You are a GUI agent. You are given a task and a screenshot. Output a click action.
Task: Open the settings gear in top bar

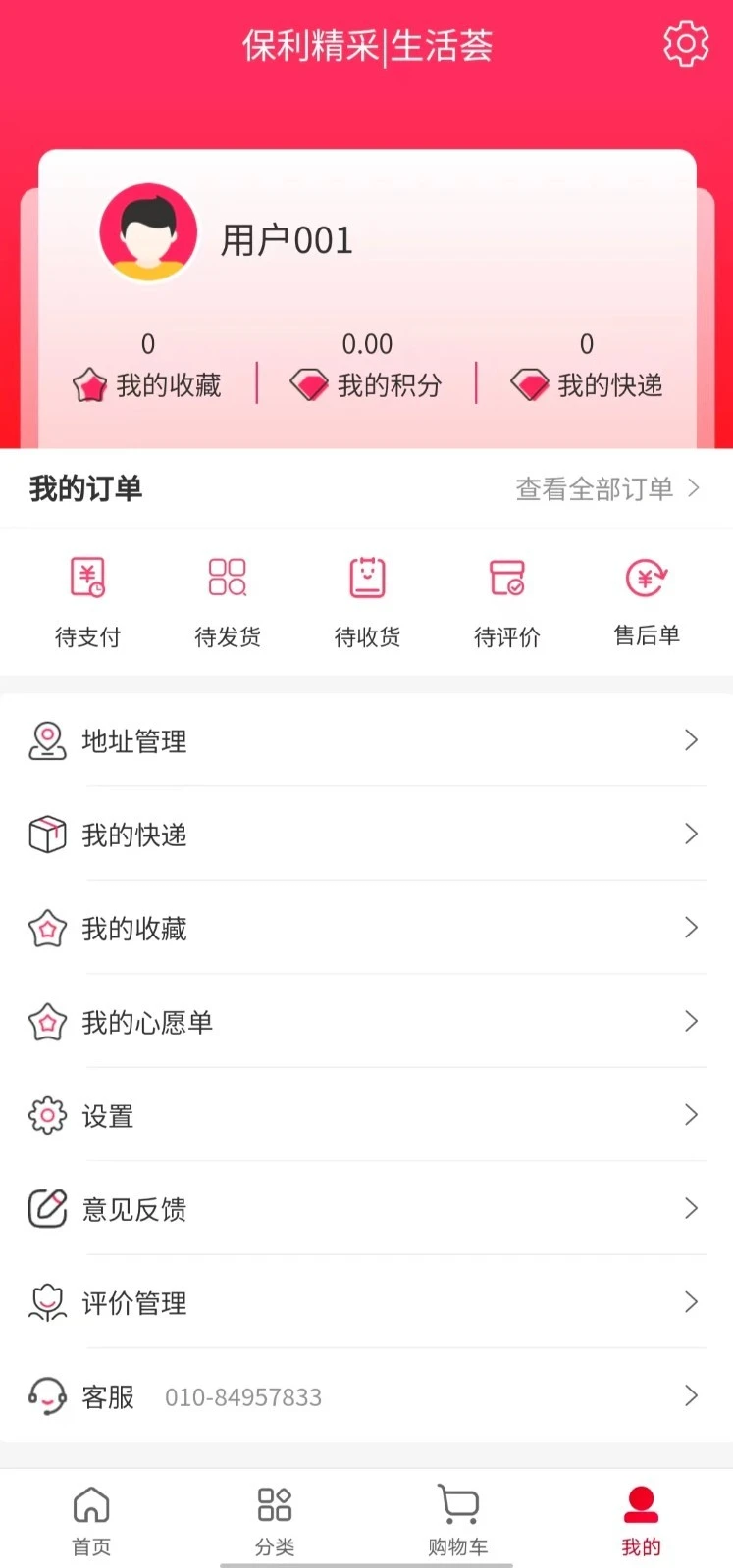pyautogui.click(x=686, y=43)
